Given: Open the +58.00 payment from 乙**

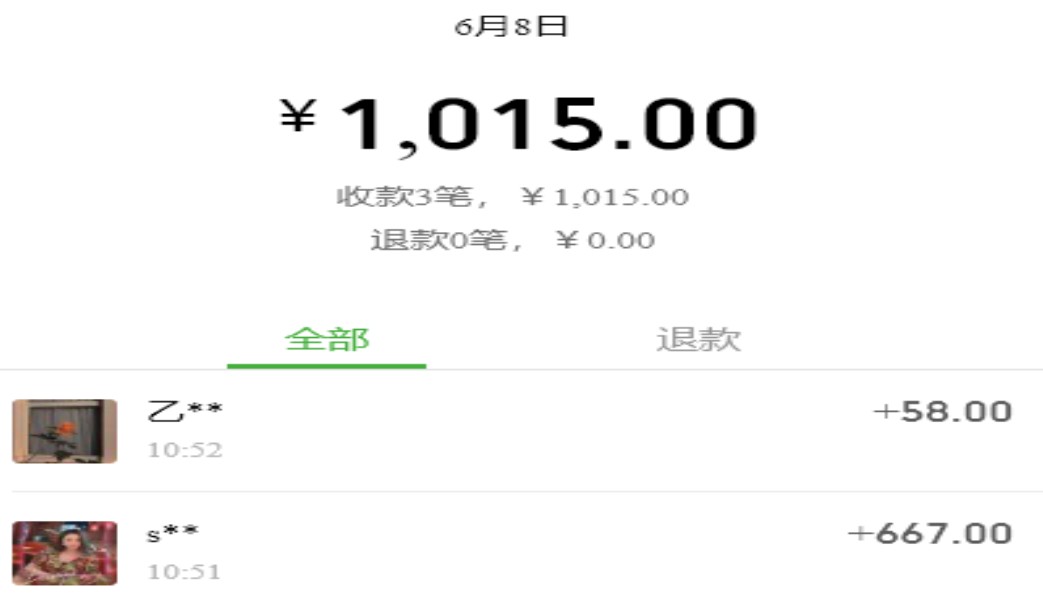Looking at the screenshot, I should click(520, 431).
